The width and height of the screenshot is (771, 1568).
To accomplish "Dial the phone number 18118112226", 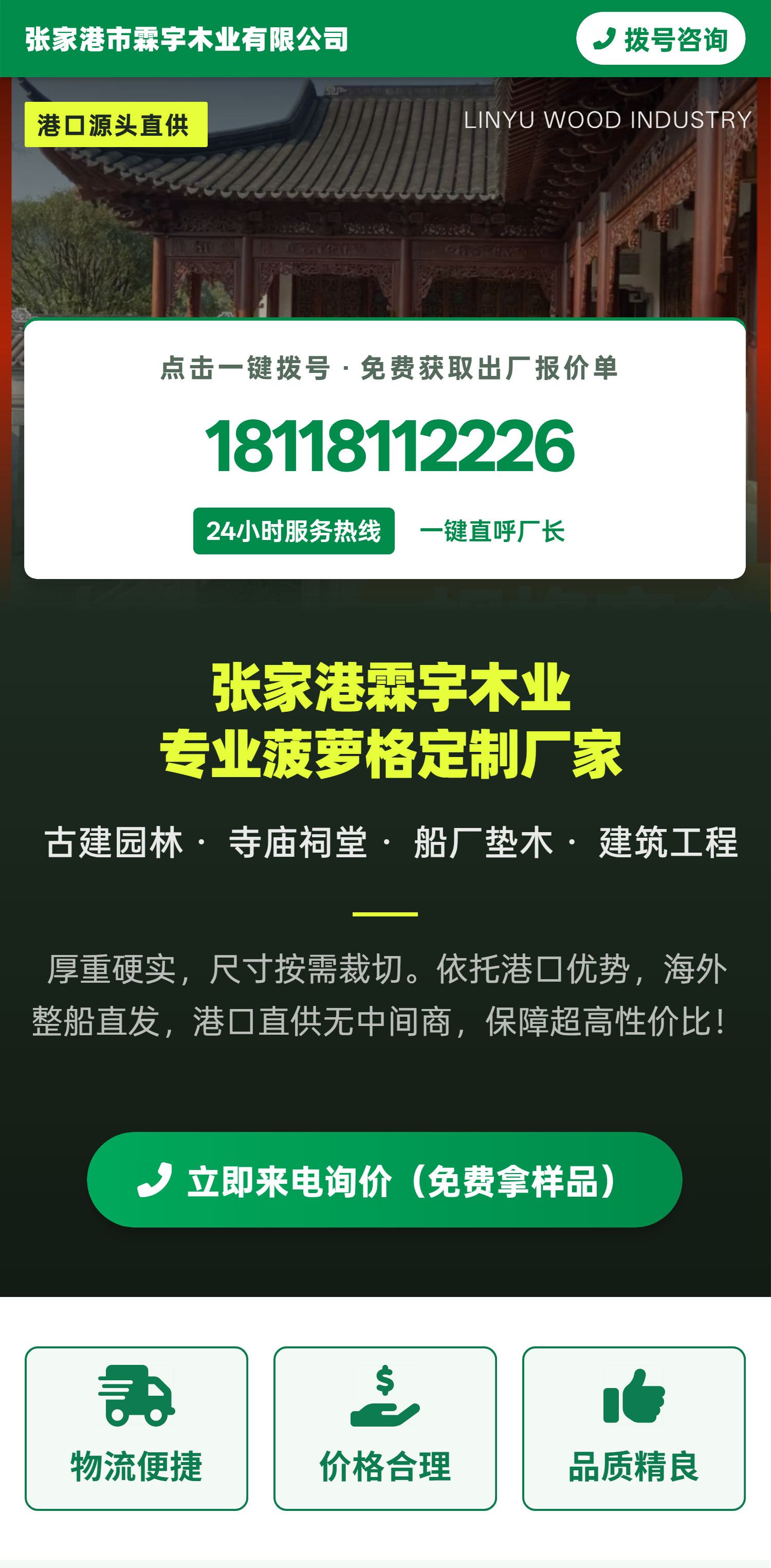I will [390, 446].
